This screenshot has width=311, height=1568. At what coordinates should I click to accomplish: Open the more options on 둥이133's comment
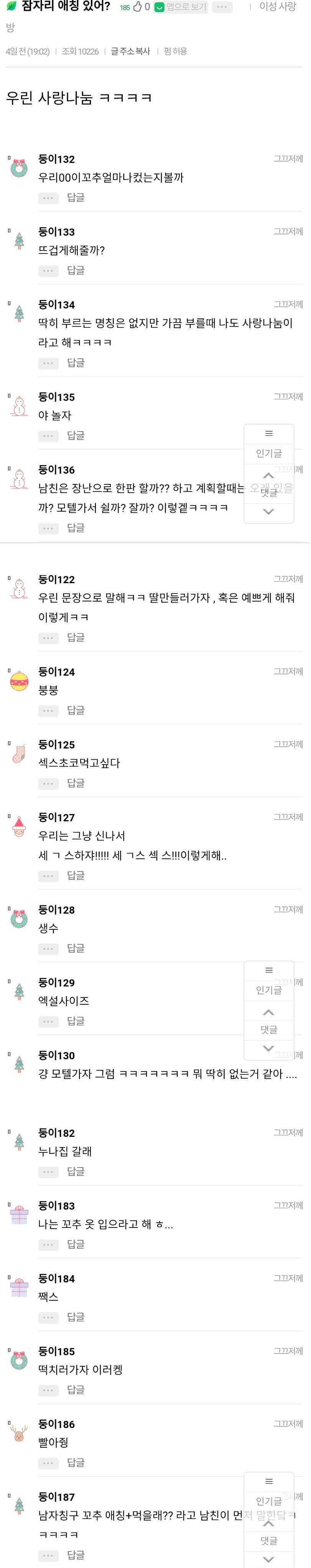point(48,271)
